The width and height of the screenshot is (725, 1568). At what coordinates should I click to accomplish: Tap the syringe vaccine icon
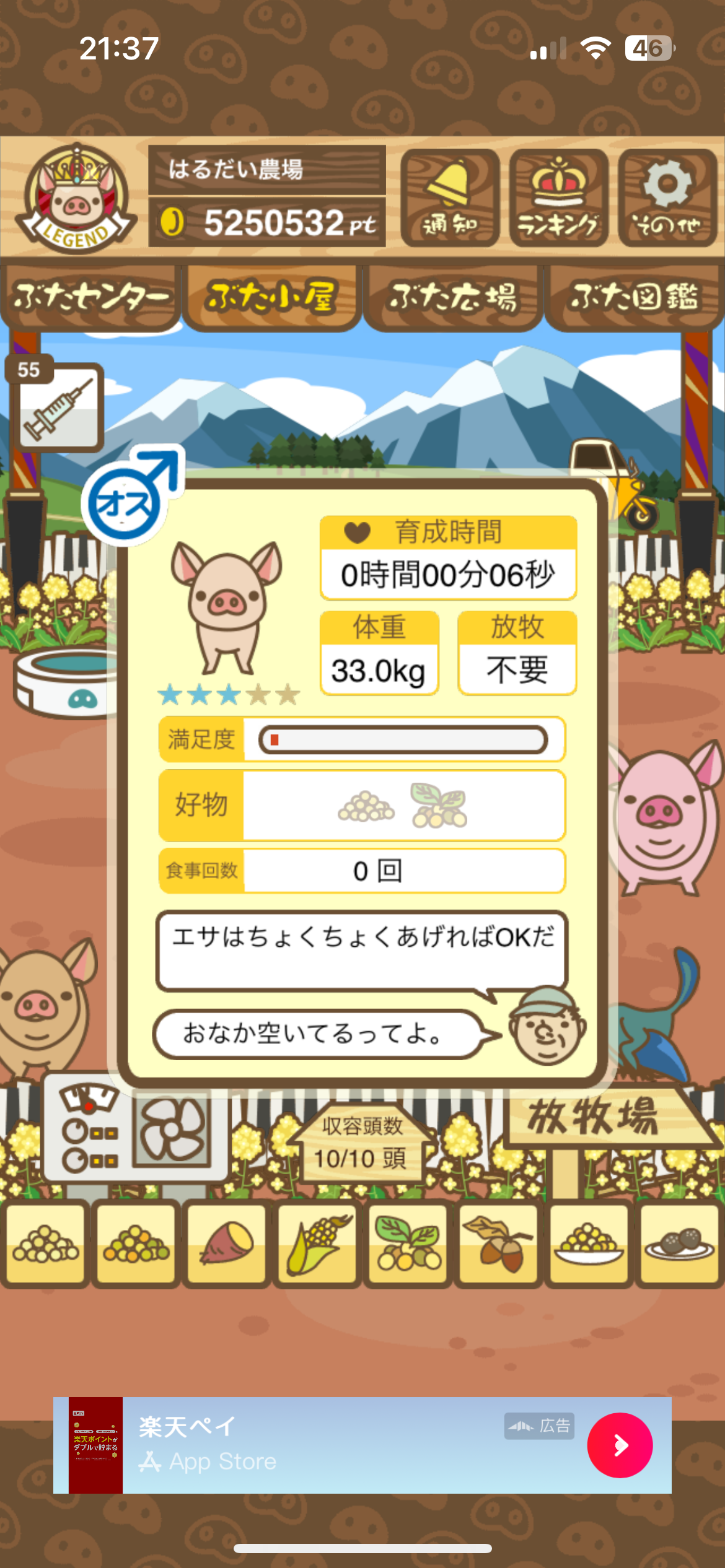click(x=58, y=406)
